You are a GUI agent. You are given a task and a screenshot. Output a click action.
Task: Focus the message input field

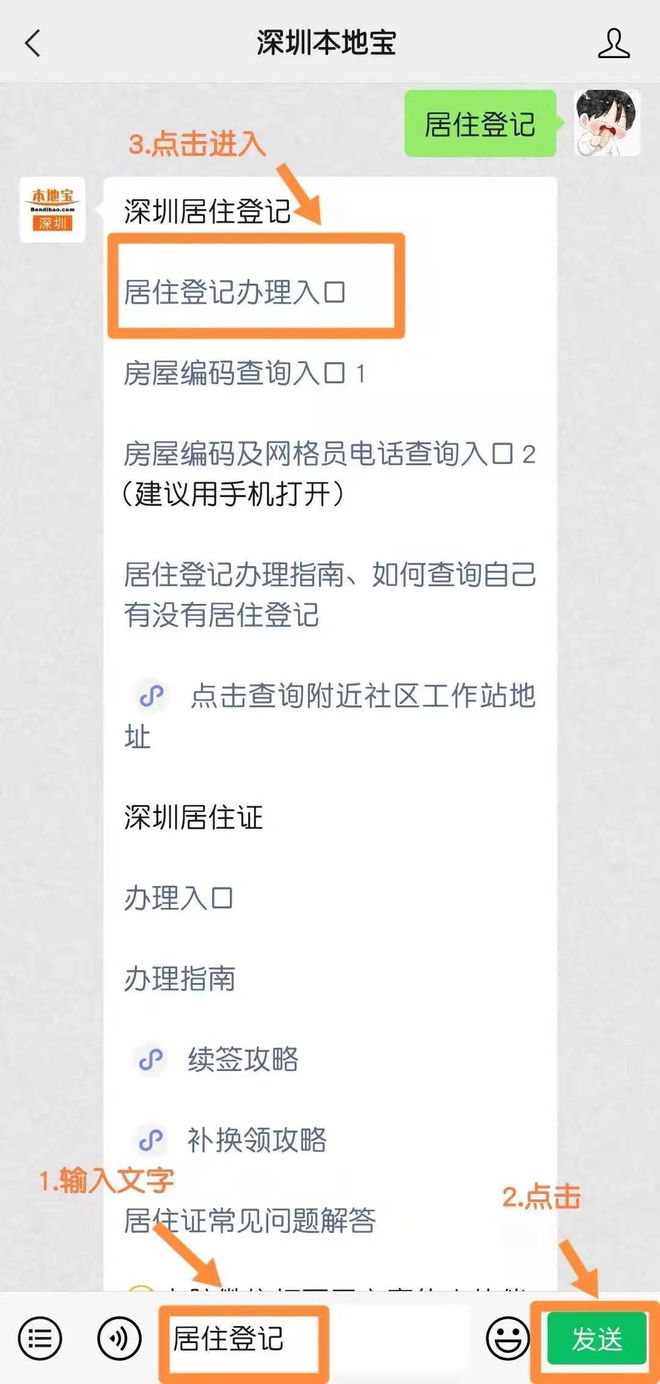coord(313,1338)
